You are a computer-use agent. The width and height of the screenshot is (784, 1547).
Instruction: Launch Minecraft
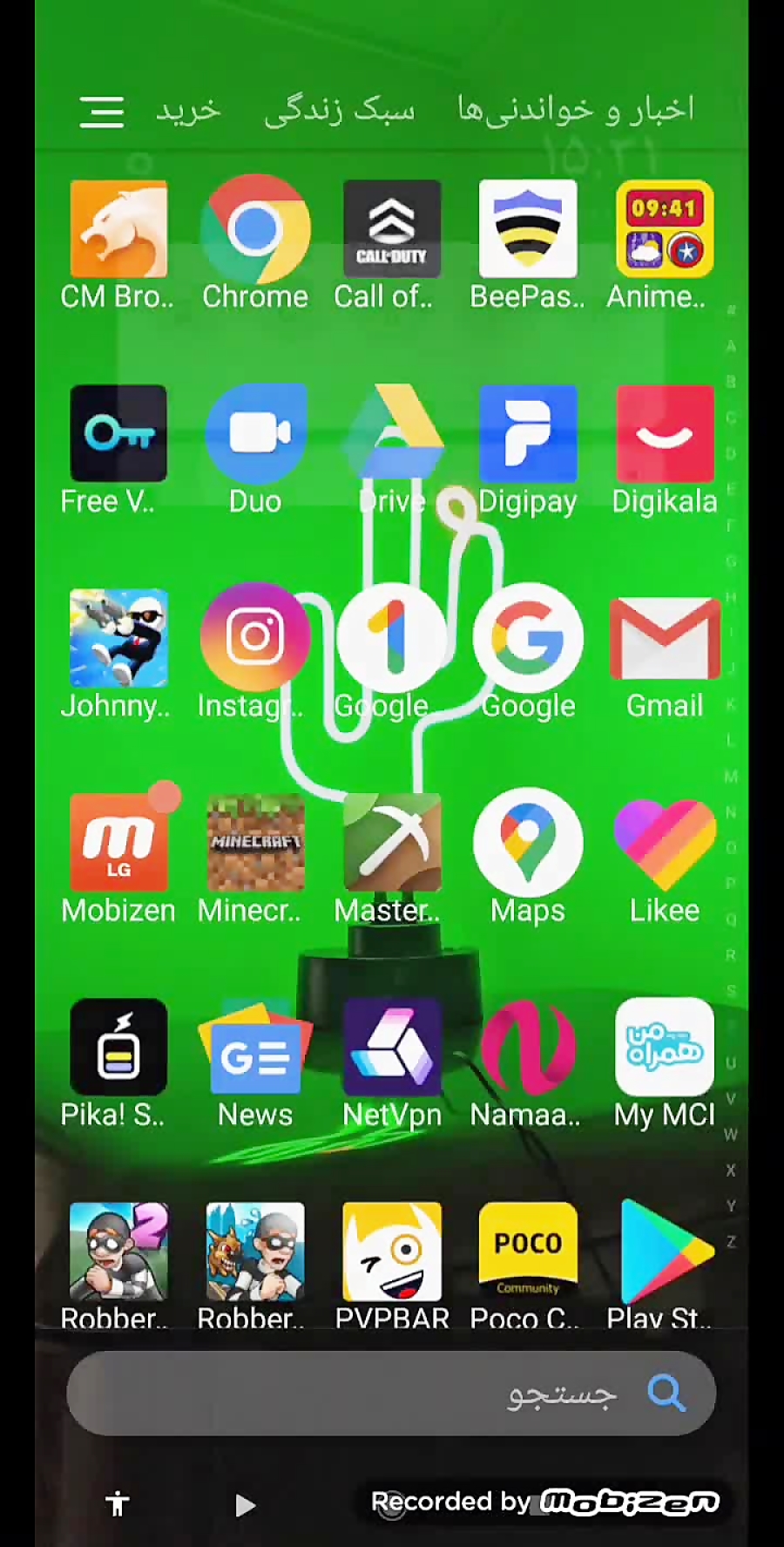[255, 843]
